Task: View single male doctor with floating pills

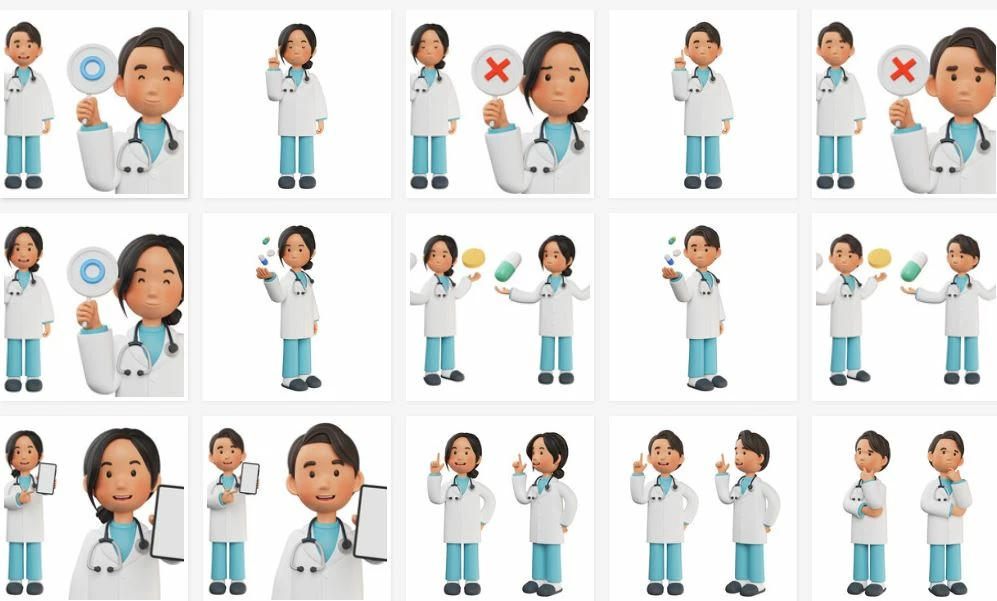Action: coord(703,307)
